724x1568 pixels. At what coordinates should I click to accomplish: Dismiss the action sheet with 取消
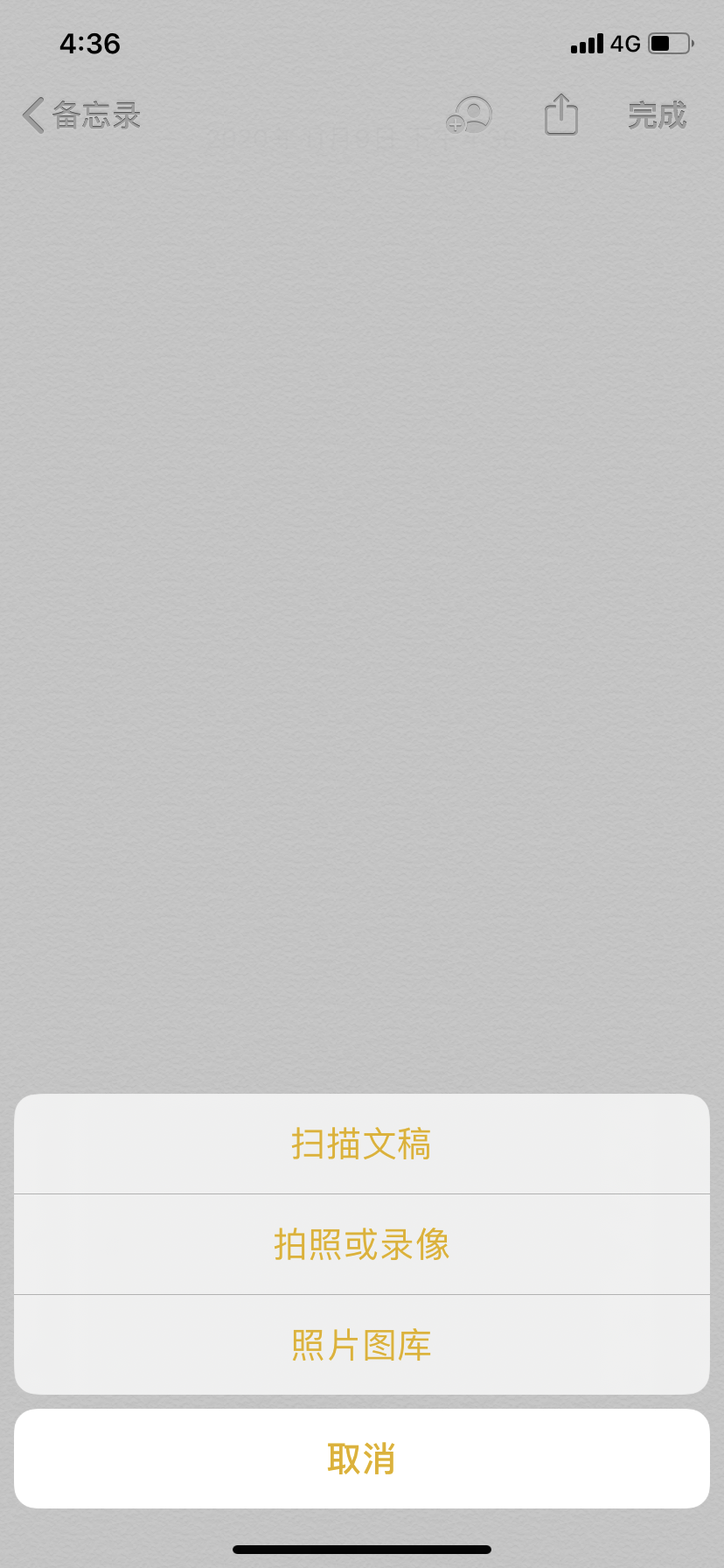point(361,1459)
